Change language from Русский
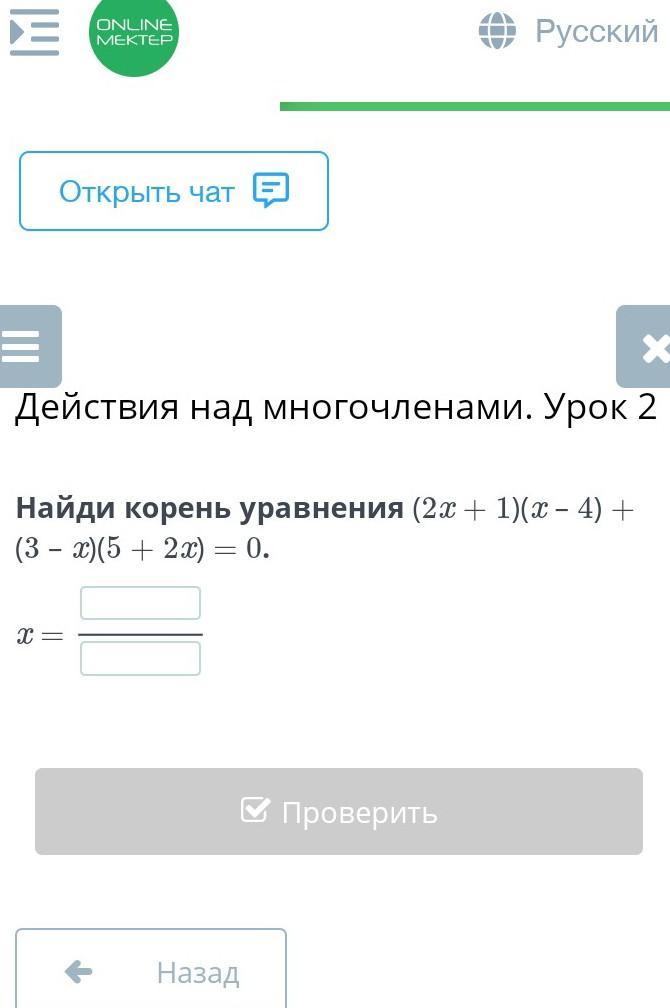Screen dimensions: 670x1008 point(568,32)
